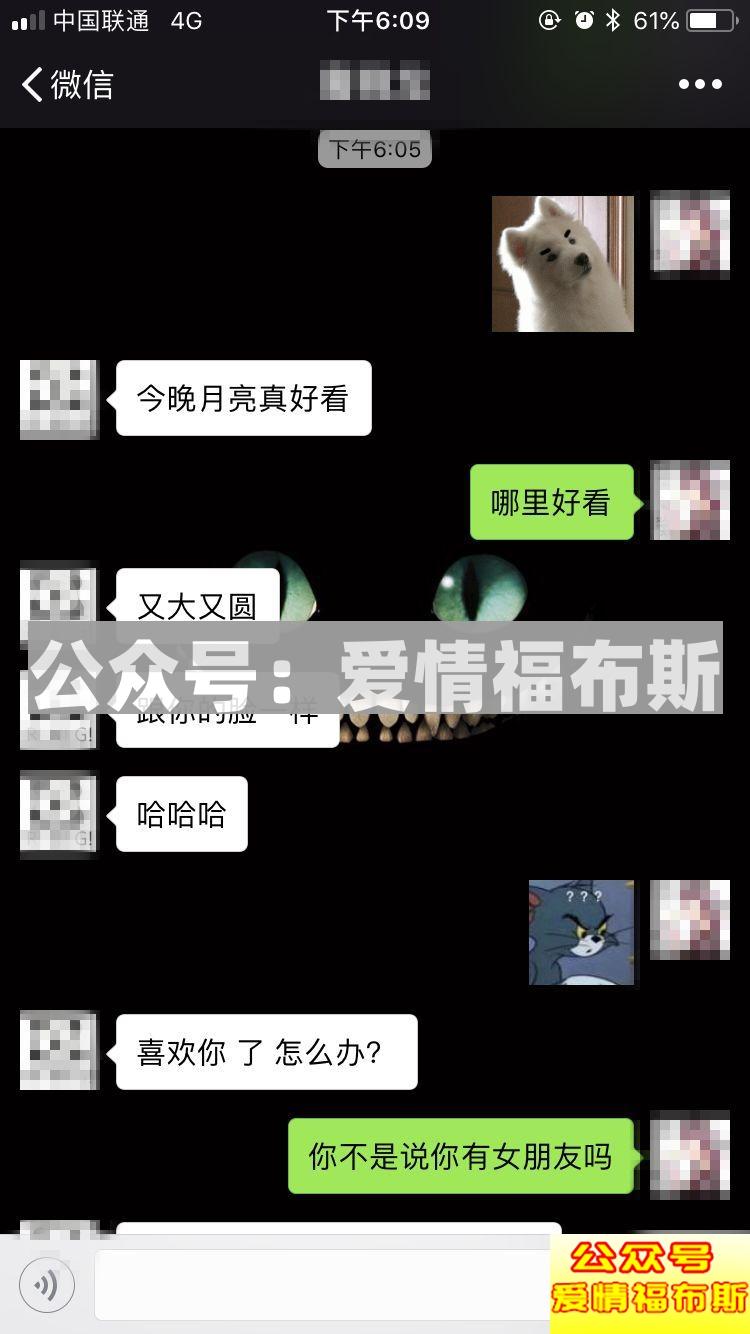This screenshot has height=1334, width=750.
Task: Tap the alarm clock icon in the status bar
Action: pyautogui.click(x=582, y=20)
